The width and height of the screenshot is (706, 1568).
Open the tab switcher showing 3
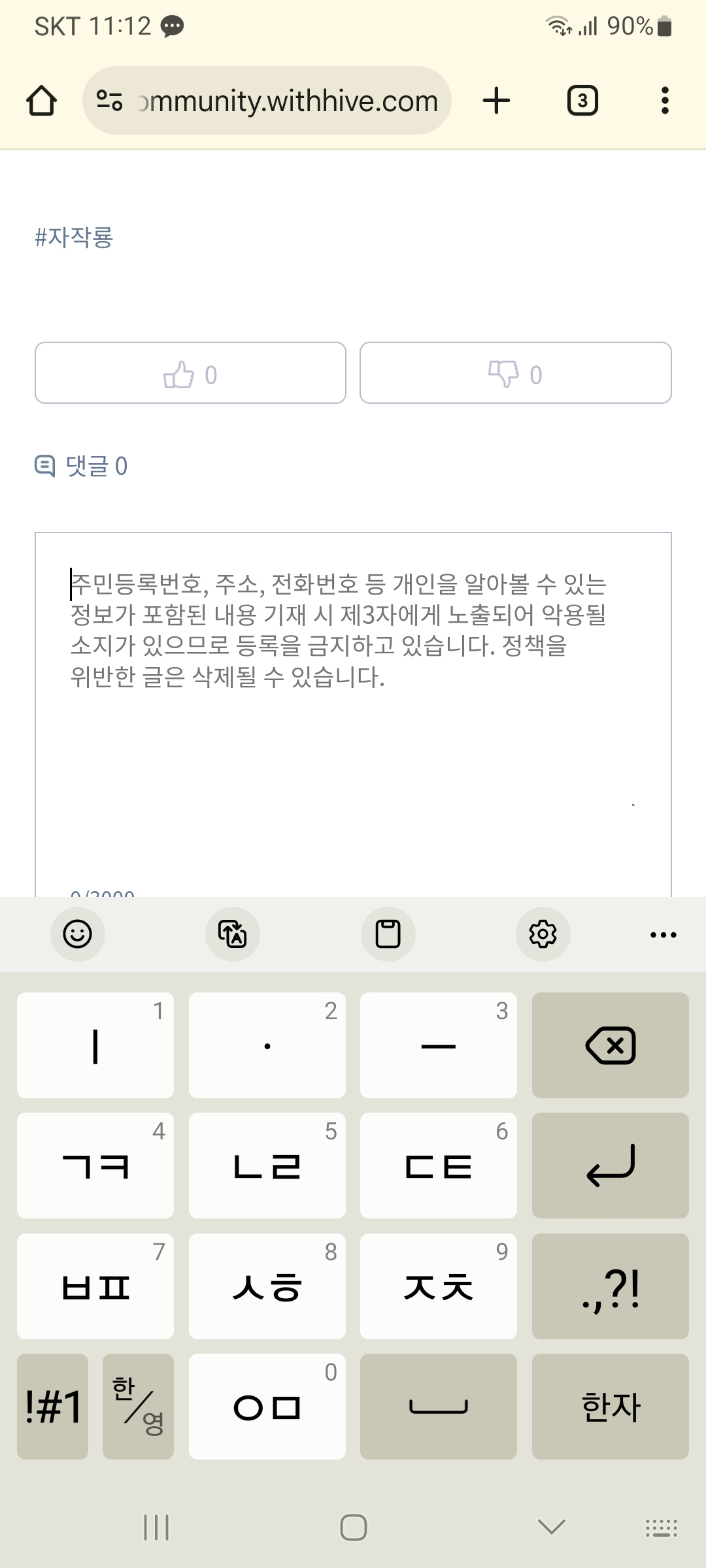[x=582, y=101]
